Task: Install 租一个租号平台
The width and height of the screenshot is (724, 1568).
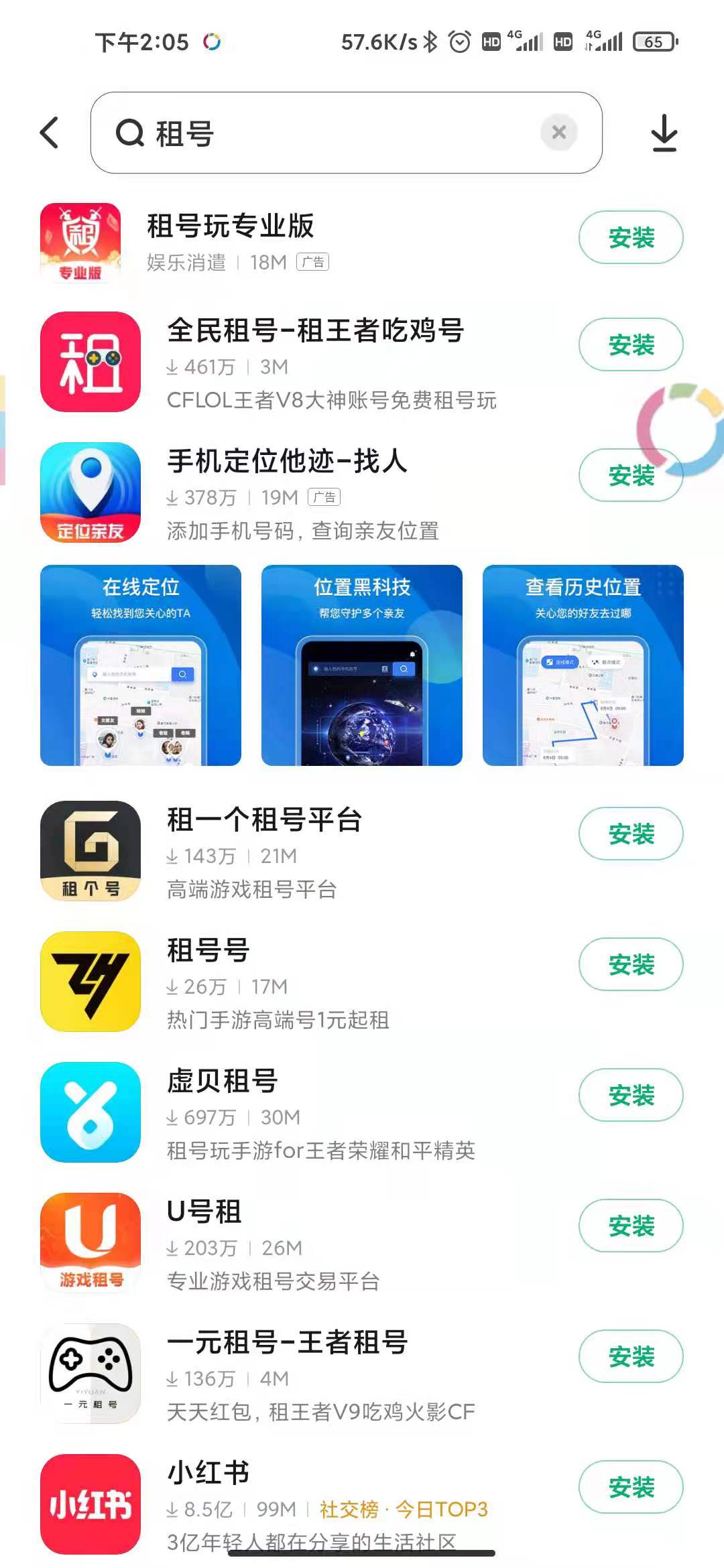Action: pos(630,834)
